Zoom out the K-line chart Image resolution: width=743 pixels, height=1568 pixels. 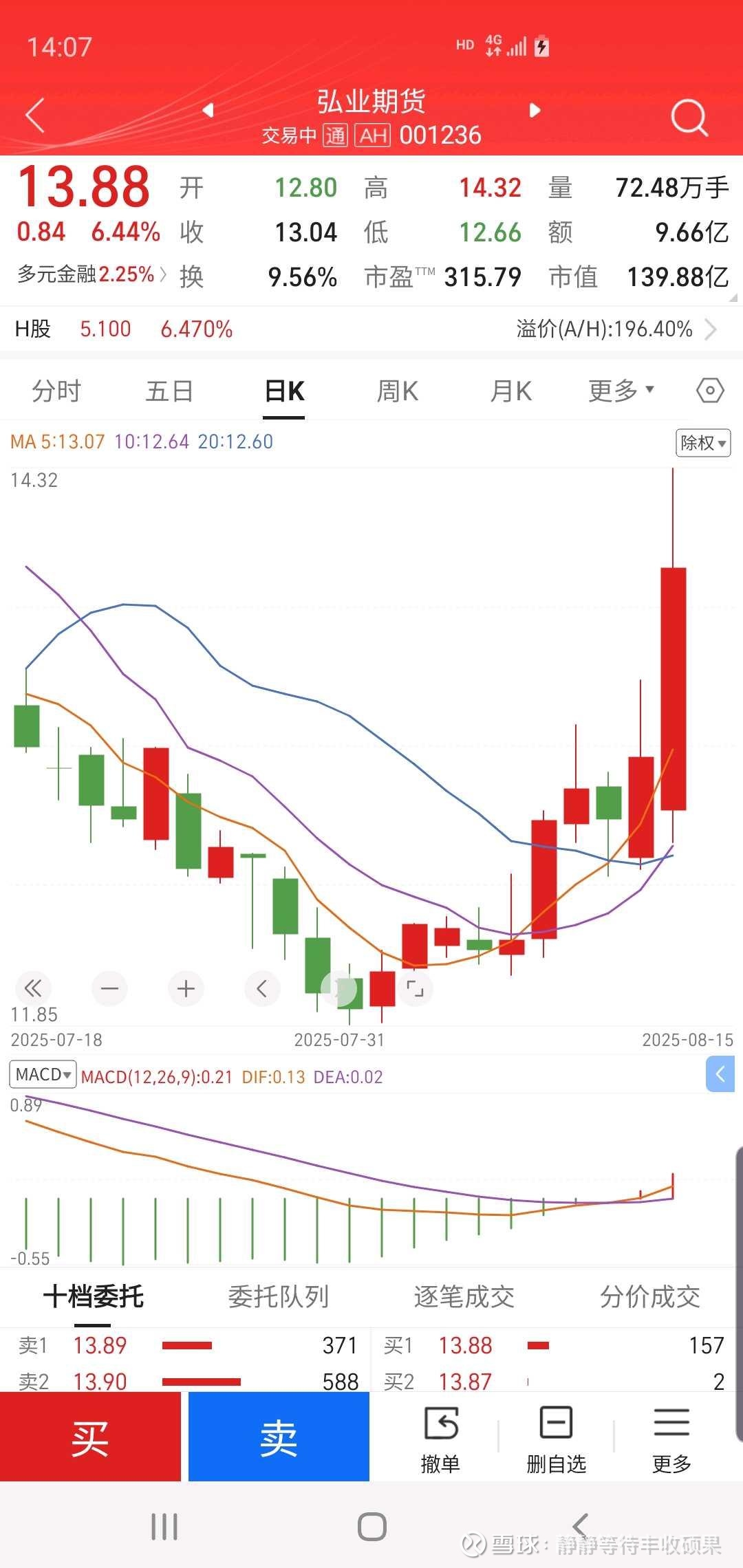pos(109,989)
